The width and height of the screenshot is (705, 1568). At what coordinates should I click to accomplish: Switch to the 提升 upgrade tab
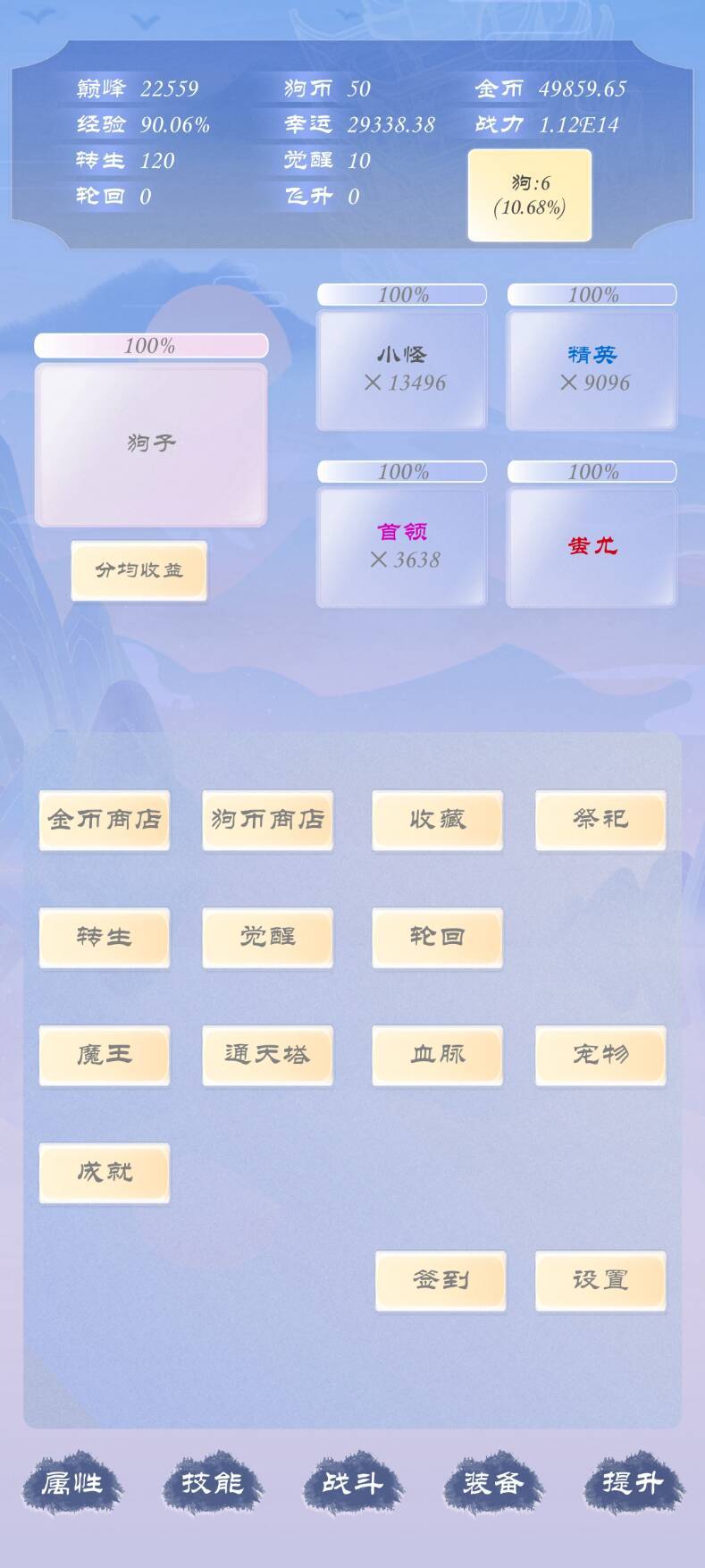pyautogui.click(x=633, y=1483)
